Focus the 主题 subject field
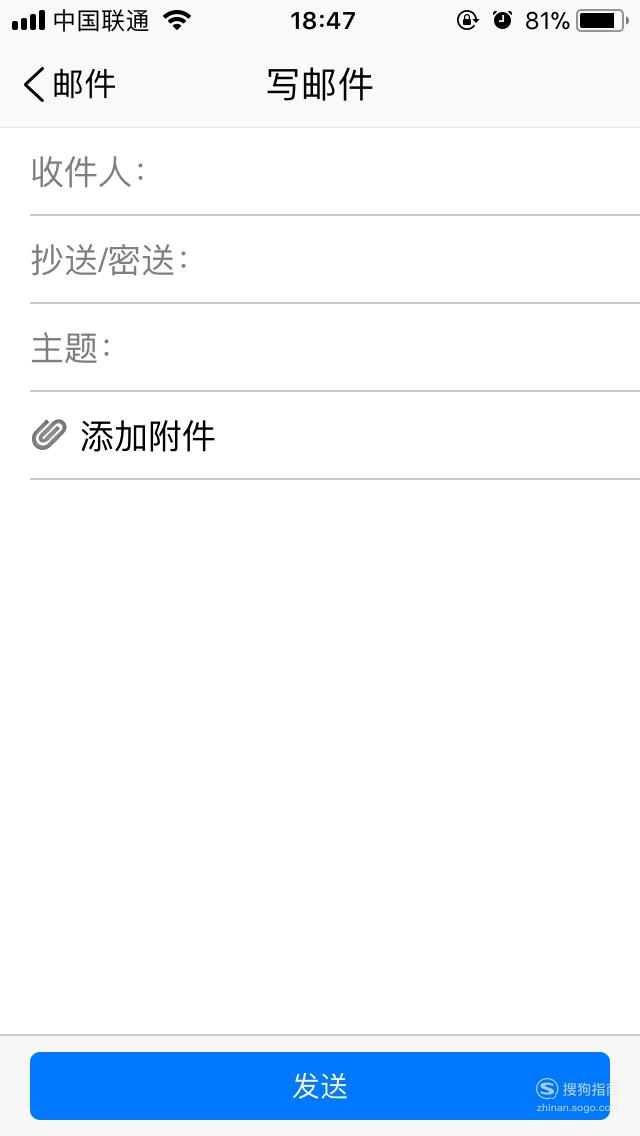Viewport: 640px width, 1136px height. [x=335, y=347]
